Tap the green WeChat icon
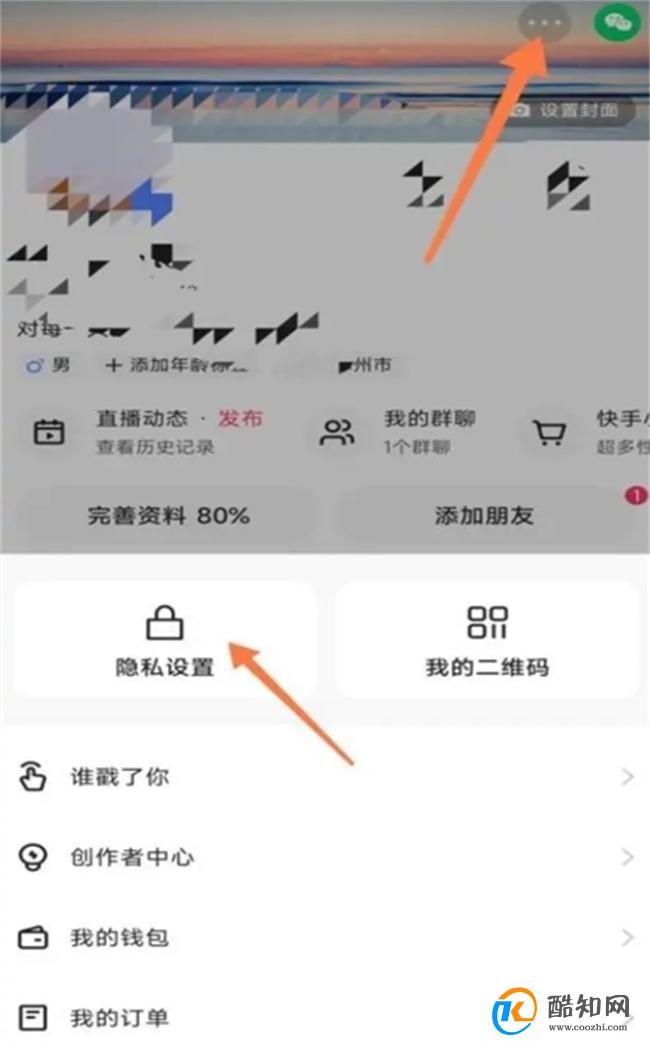This screenshot has height=1046, width=650. [x=617, y=22]
